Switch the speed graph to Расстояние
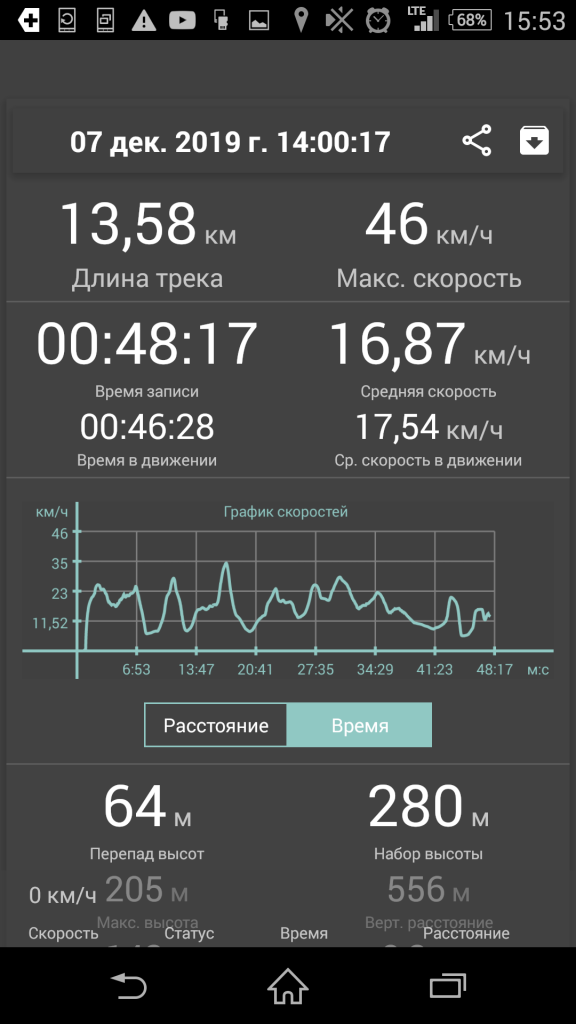Viewport: 576px width, 1024px height. [x=216, y=726]
